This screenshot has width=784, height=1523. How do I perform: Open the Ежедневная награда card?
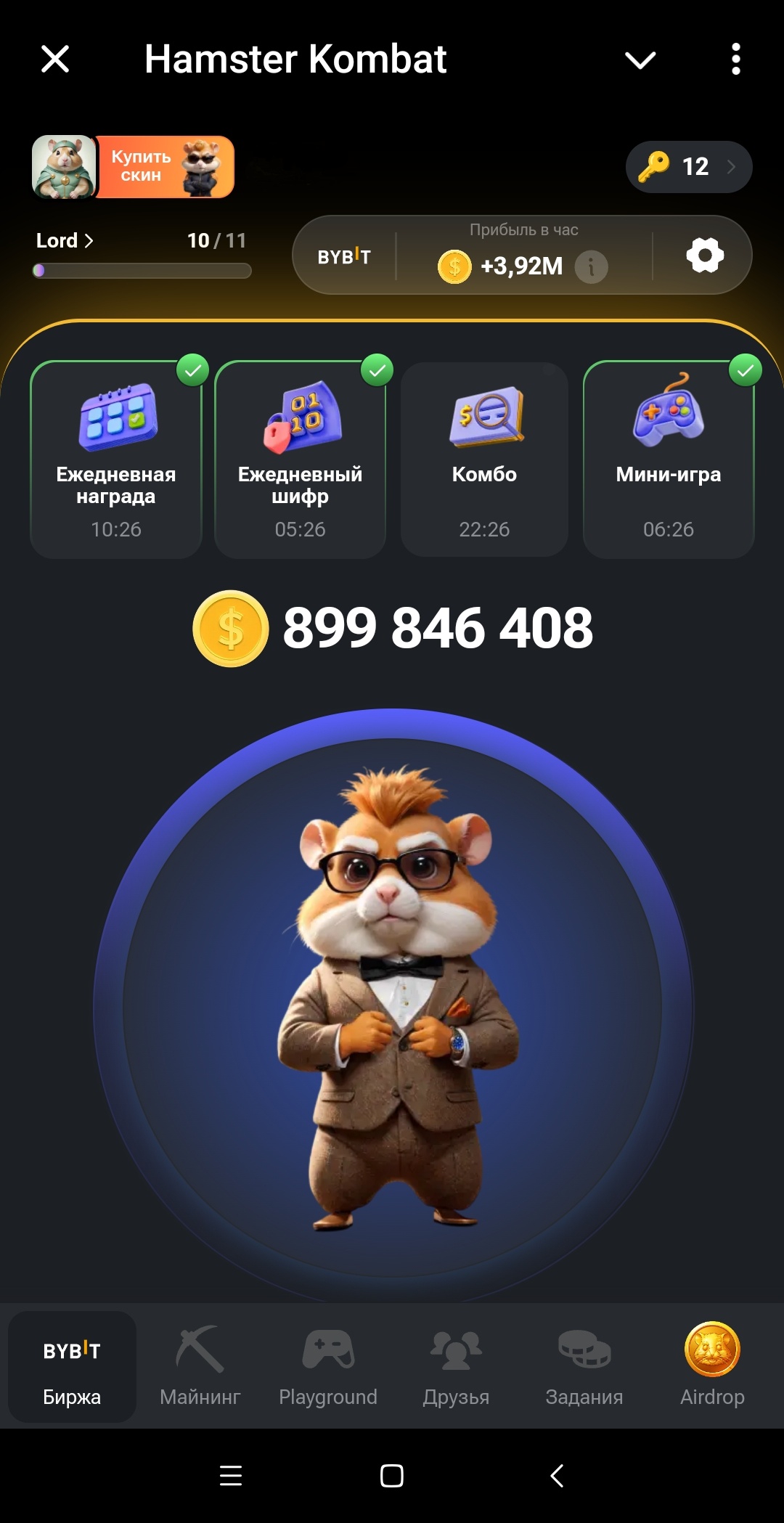(116, 460)
